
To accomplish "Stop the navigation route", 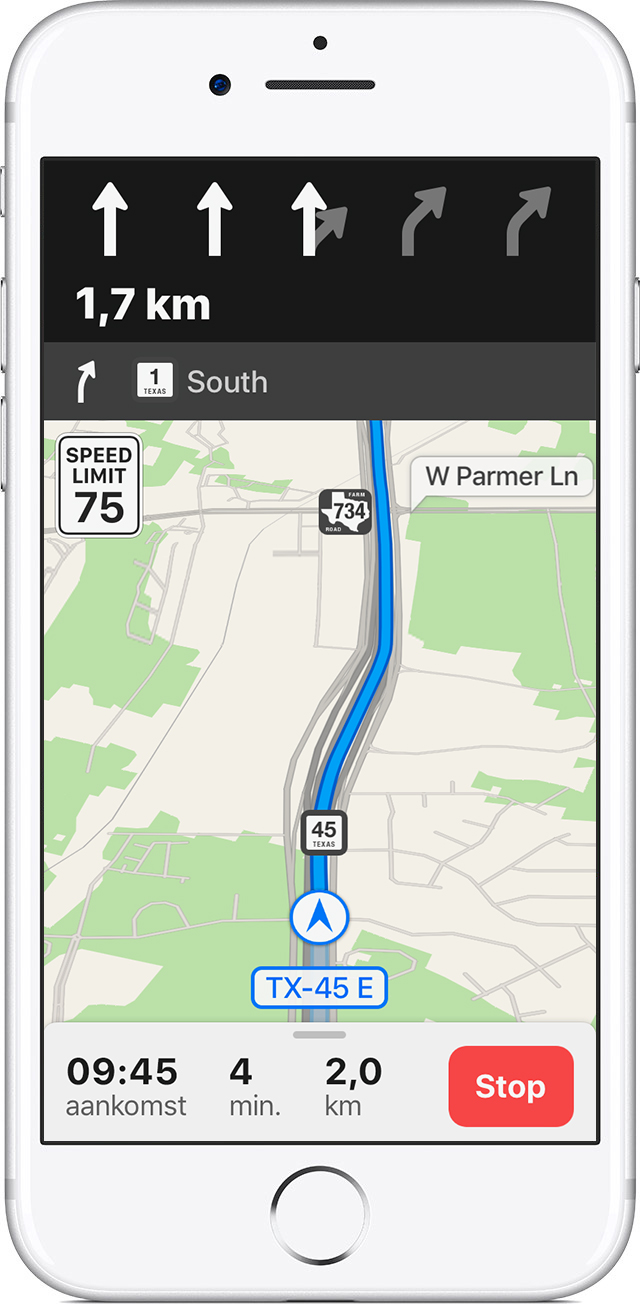I will click(510, 1087).
